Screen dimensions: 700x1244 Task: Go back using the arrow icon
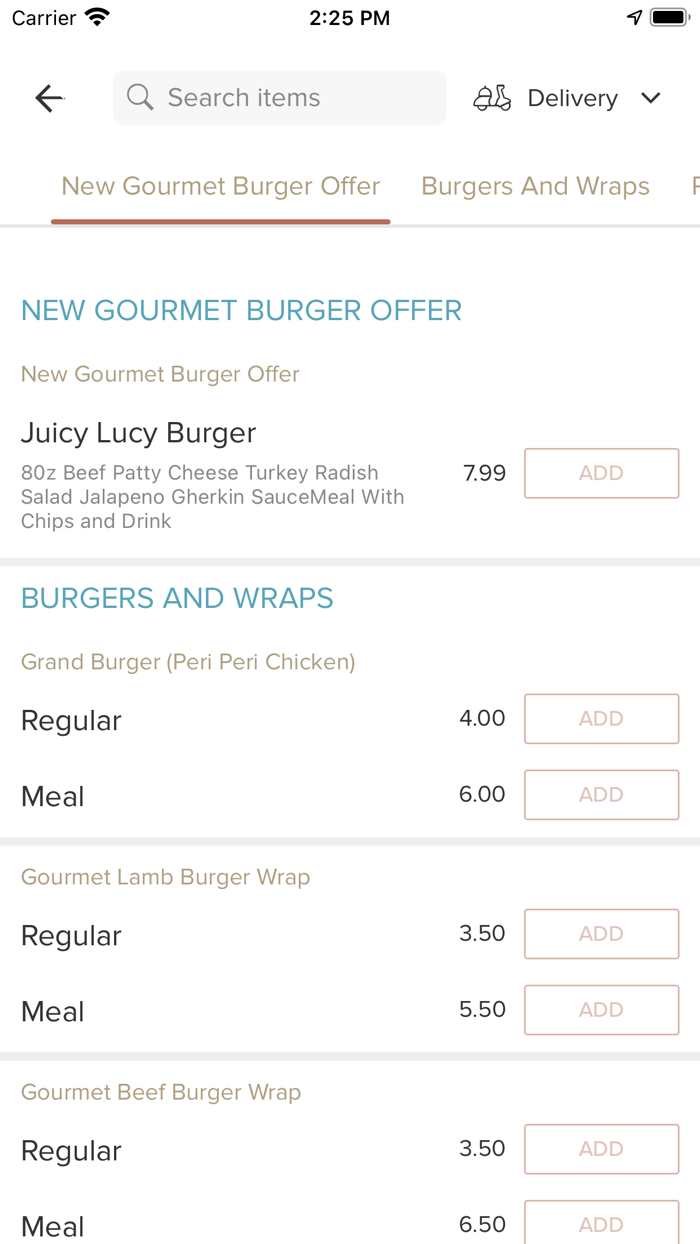[x=49, y=98]
